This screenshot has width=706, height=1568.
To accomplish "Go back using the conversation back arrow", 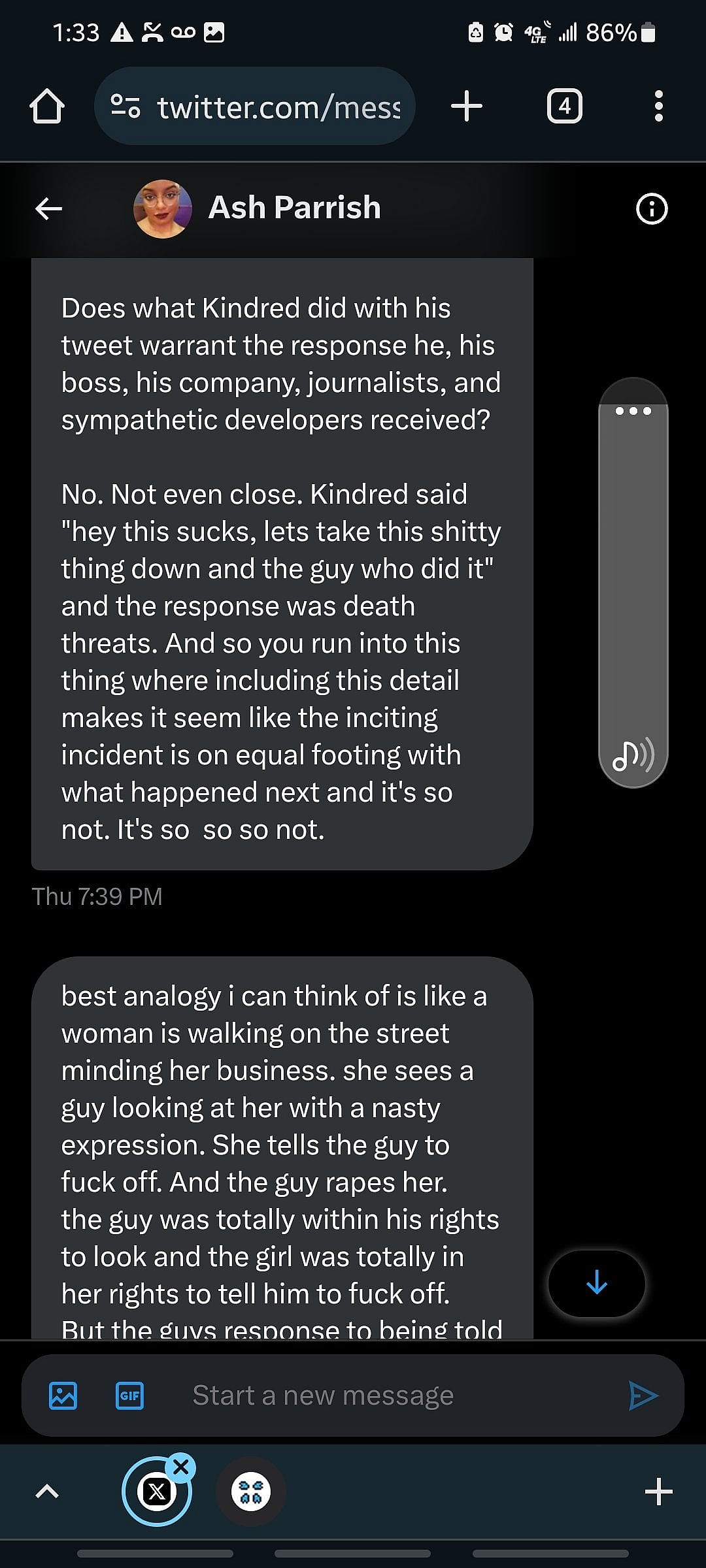I will [48, 208].
